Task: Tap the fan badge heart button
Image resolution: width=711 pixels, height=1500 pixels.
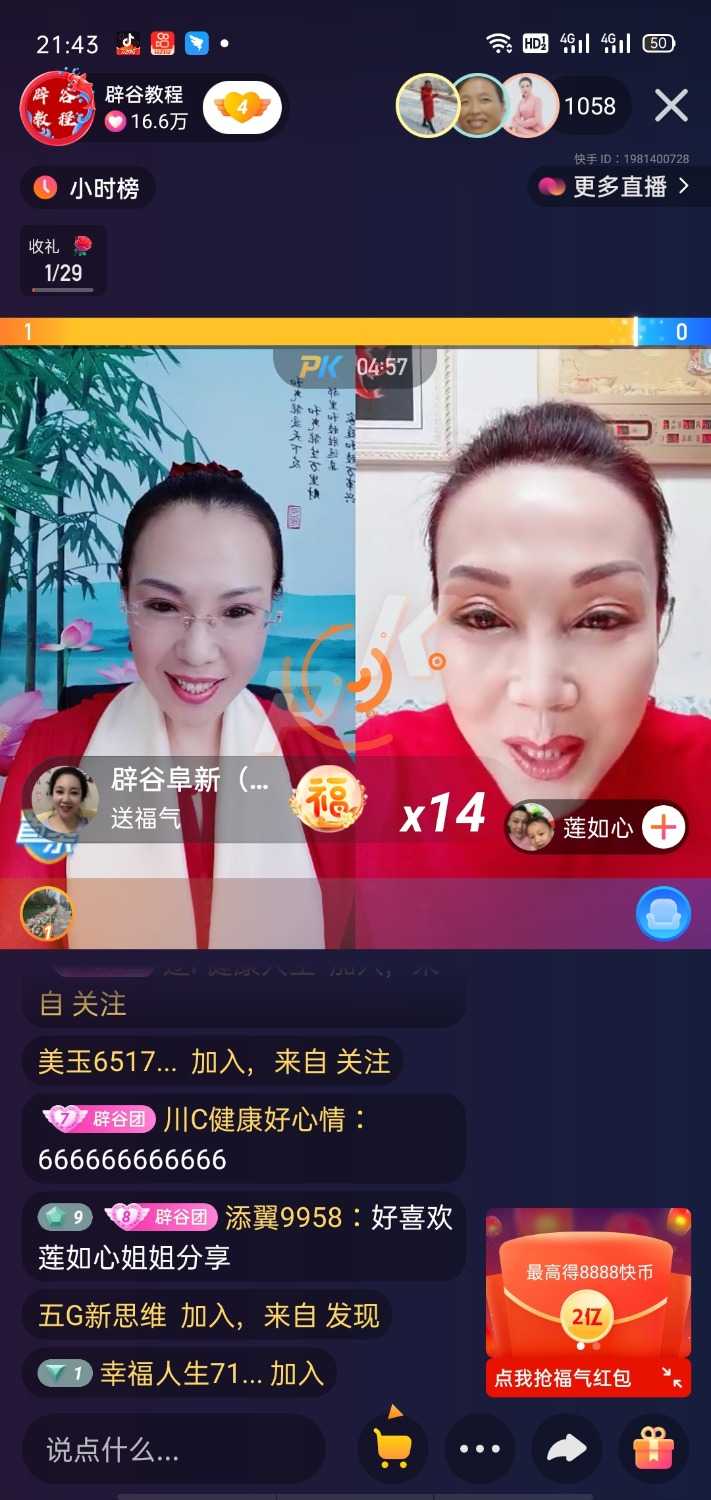Action: pos(242,107)
